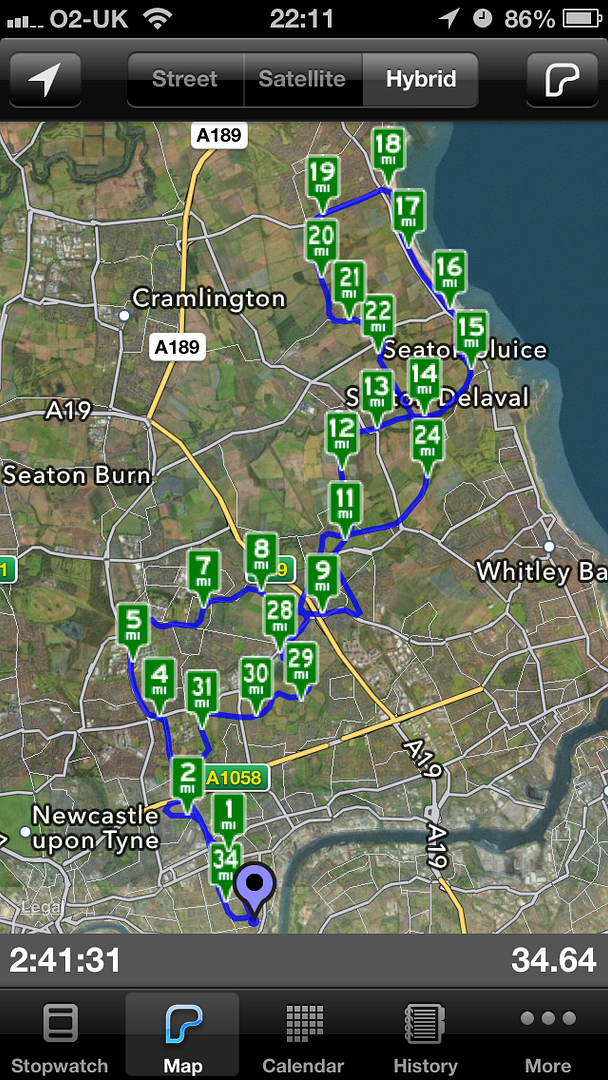Switch to Satellite map view
608x1080 pixels.
[302, 79]
